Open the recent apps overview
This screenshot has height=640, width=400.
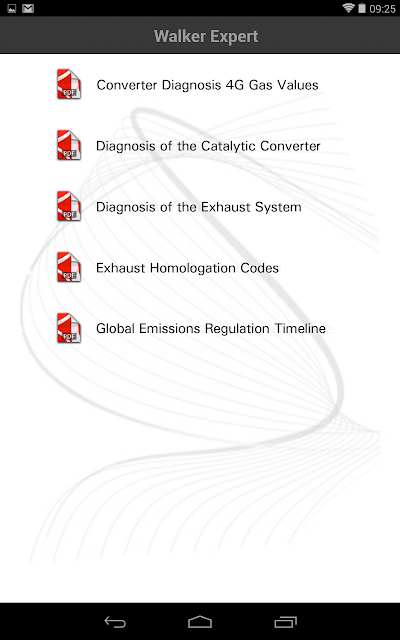[285, 622]
